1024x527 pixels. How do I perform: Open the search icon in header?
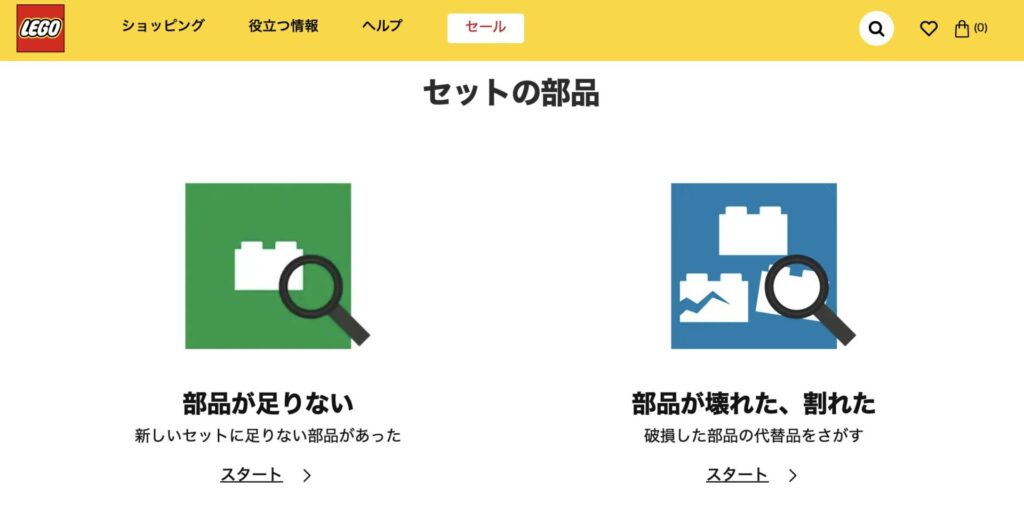(x=876, y=29)
